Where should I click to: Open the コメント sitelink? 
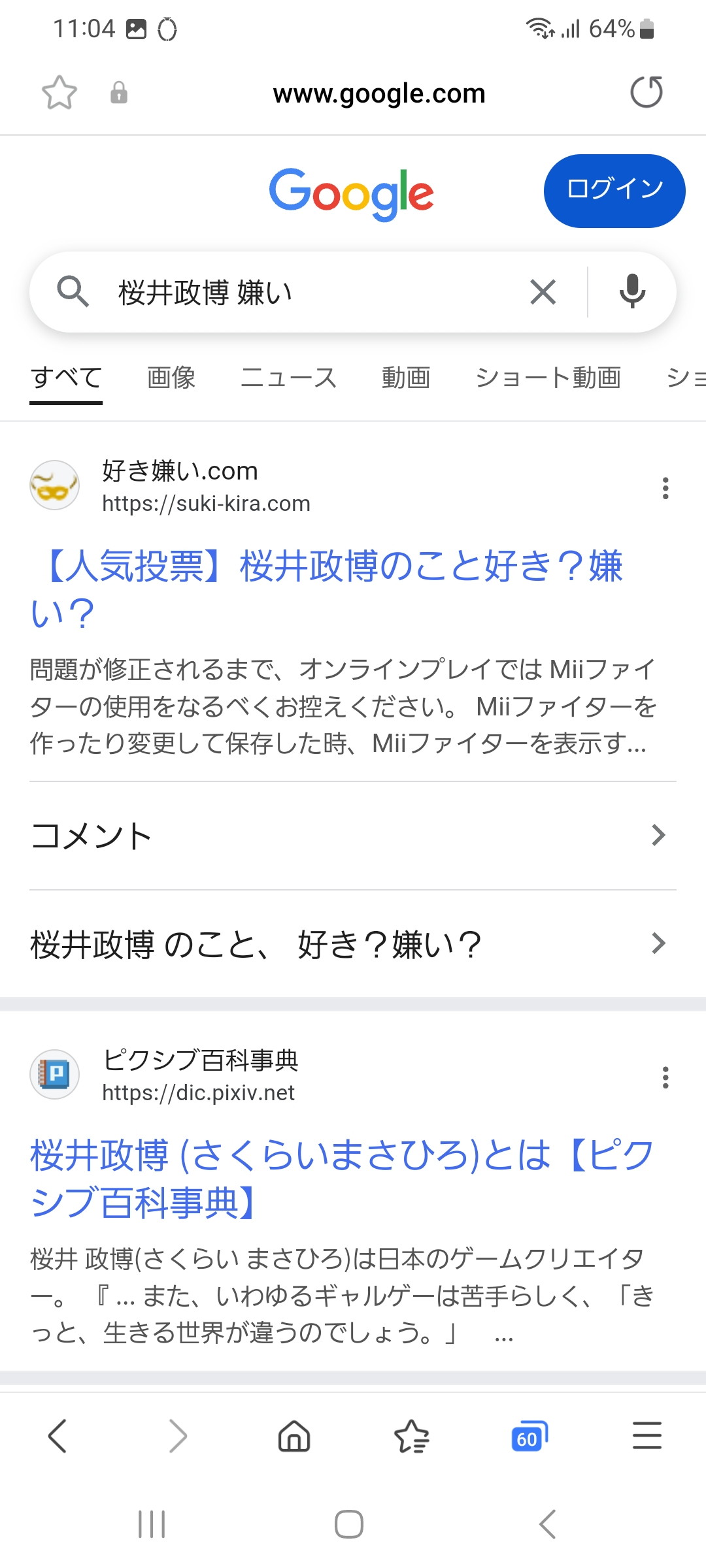[346, 836]
